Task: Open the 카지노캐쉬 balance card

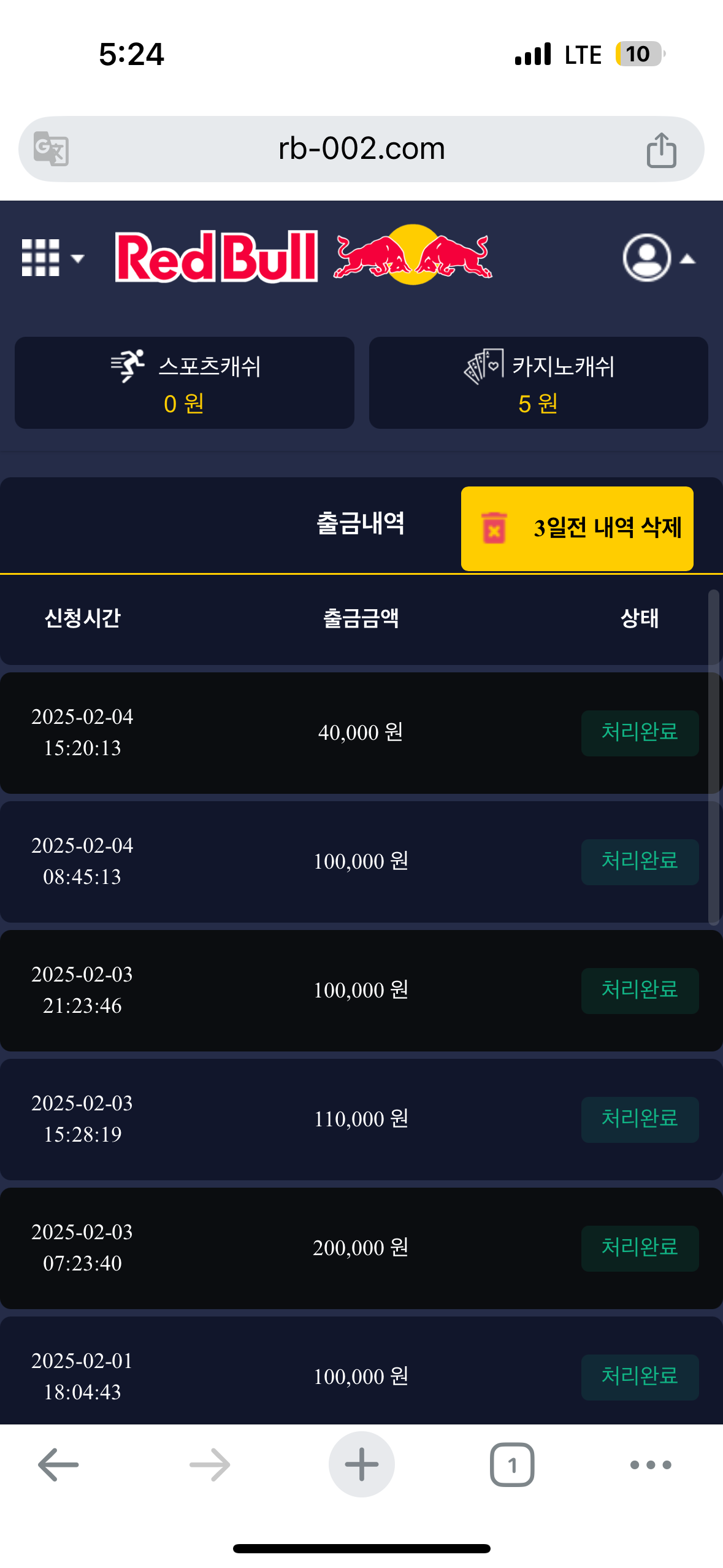Action: pyautogui.click(x=538, y=383)
